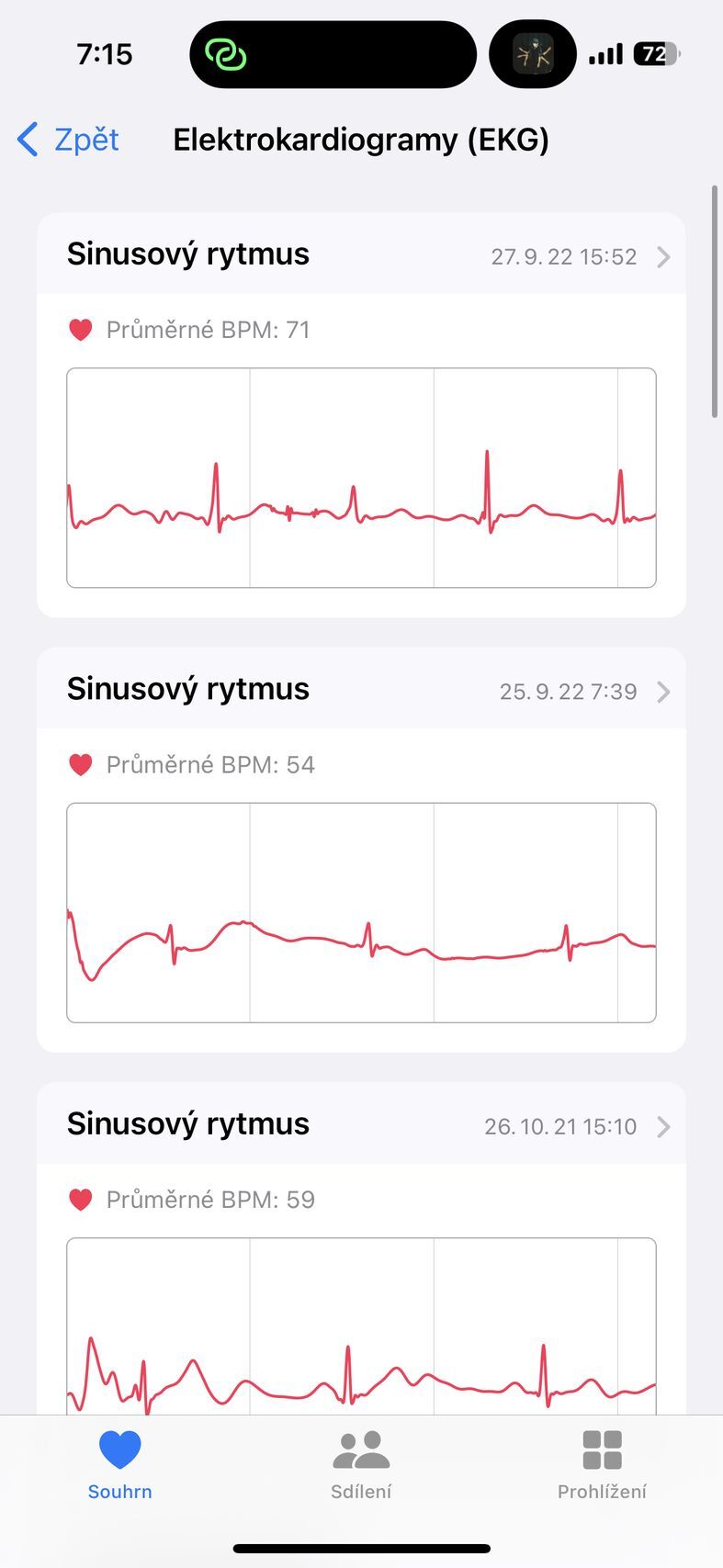Screen dimensions: 723x1568
Task: Tap the heart icon beside Průměrné BPM: 59
Action: (x=81, y=1200)
